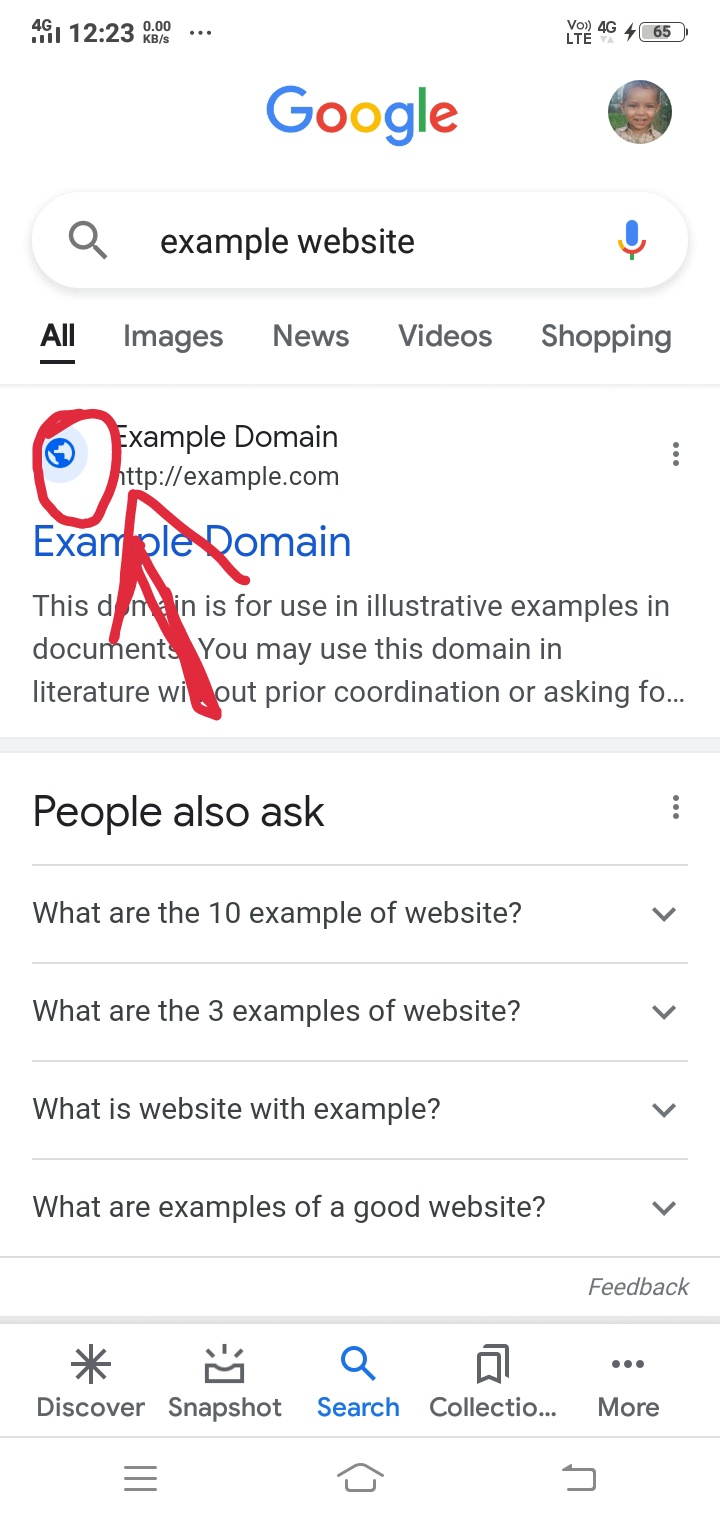This screenshot has height=1520, width=720.
Task: Go back using the system back button
Action: pyautogui.click(x=579, y=1477)
